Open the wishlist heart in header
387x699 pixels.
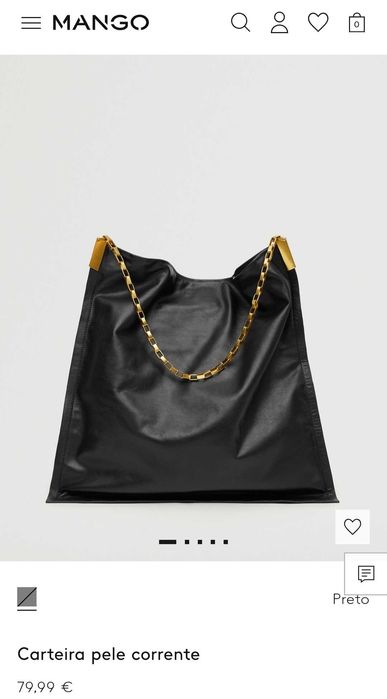click(x=318, y=22)
